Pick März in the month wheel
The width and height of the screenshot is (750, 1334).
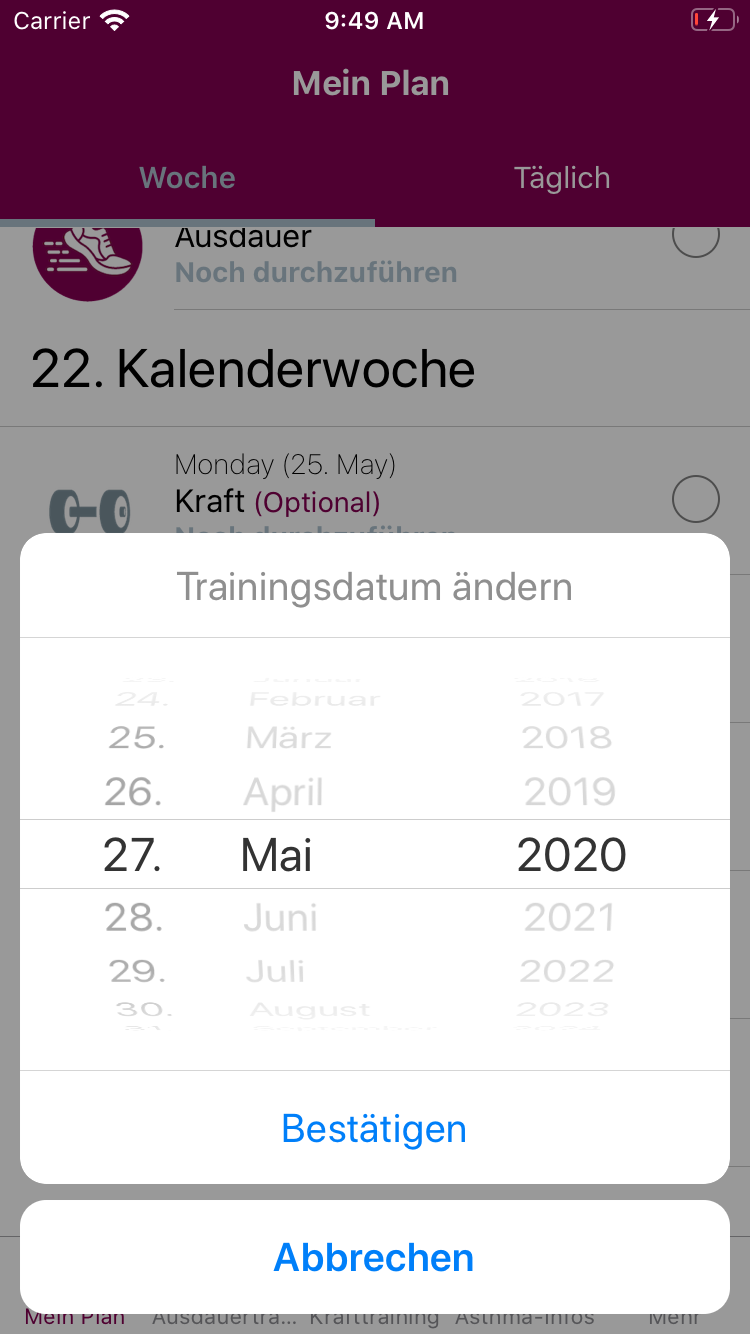[288, 738]
